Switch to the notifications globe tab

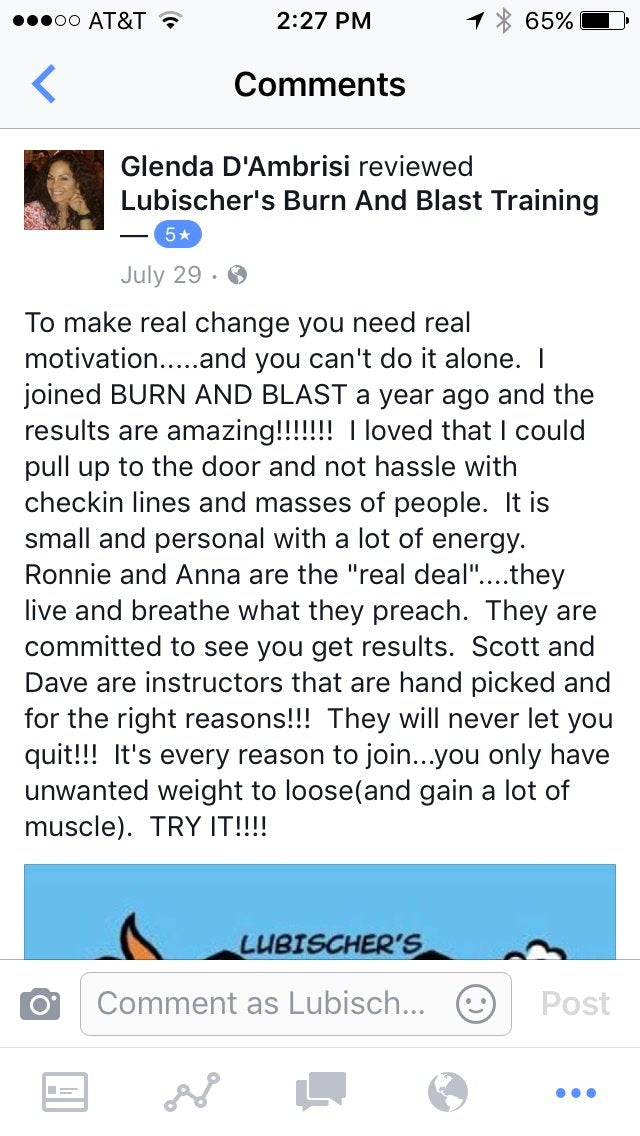[447, 1092]
